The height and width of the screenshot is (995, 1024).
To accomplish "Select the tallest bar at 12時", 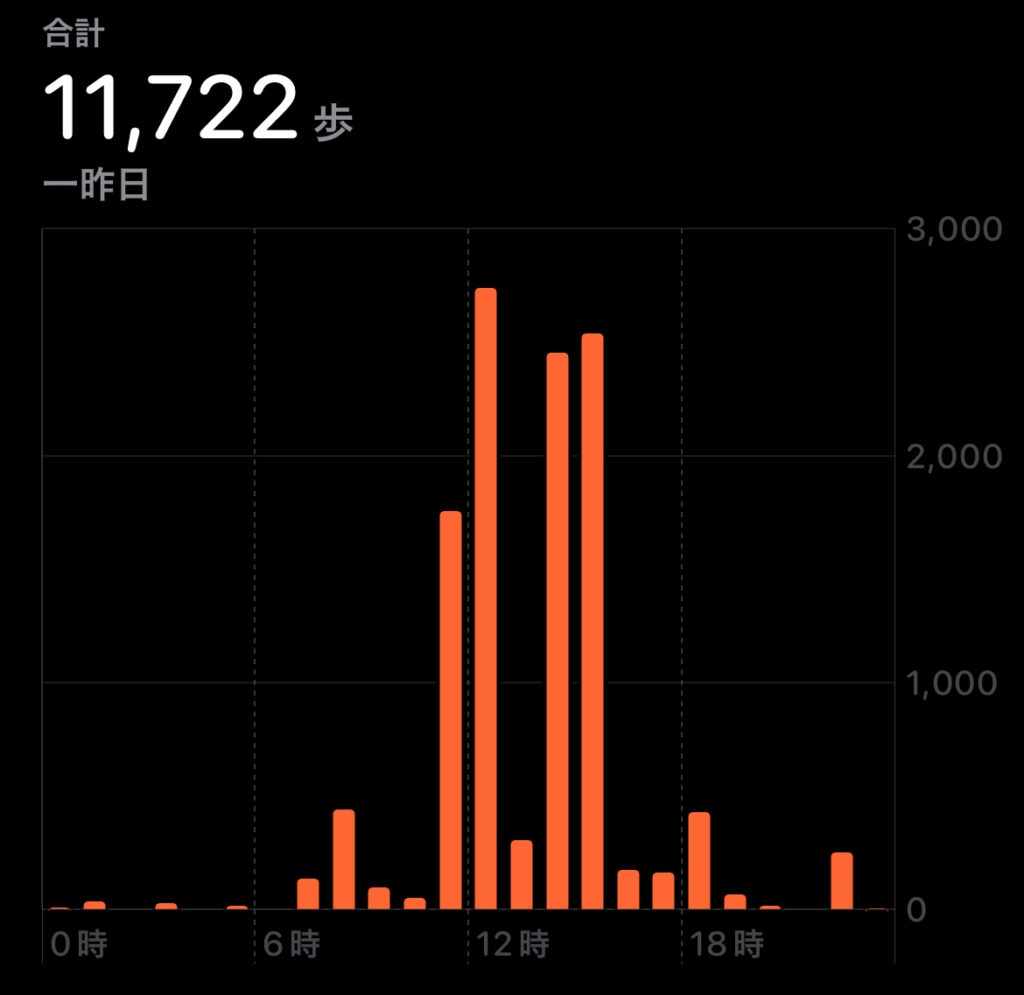I will click(x=486, y=600).
